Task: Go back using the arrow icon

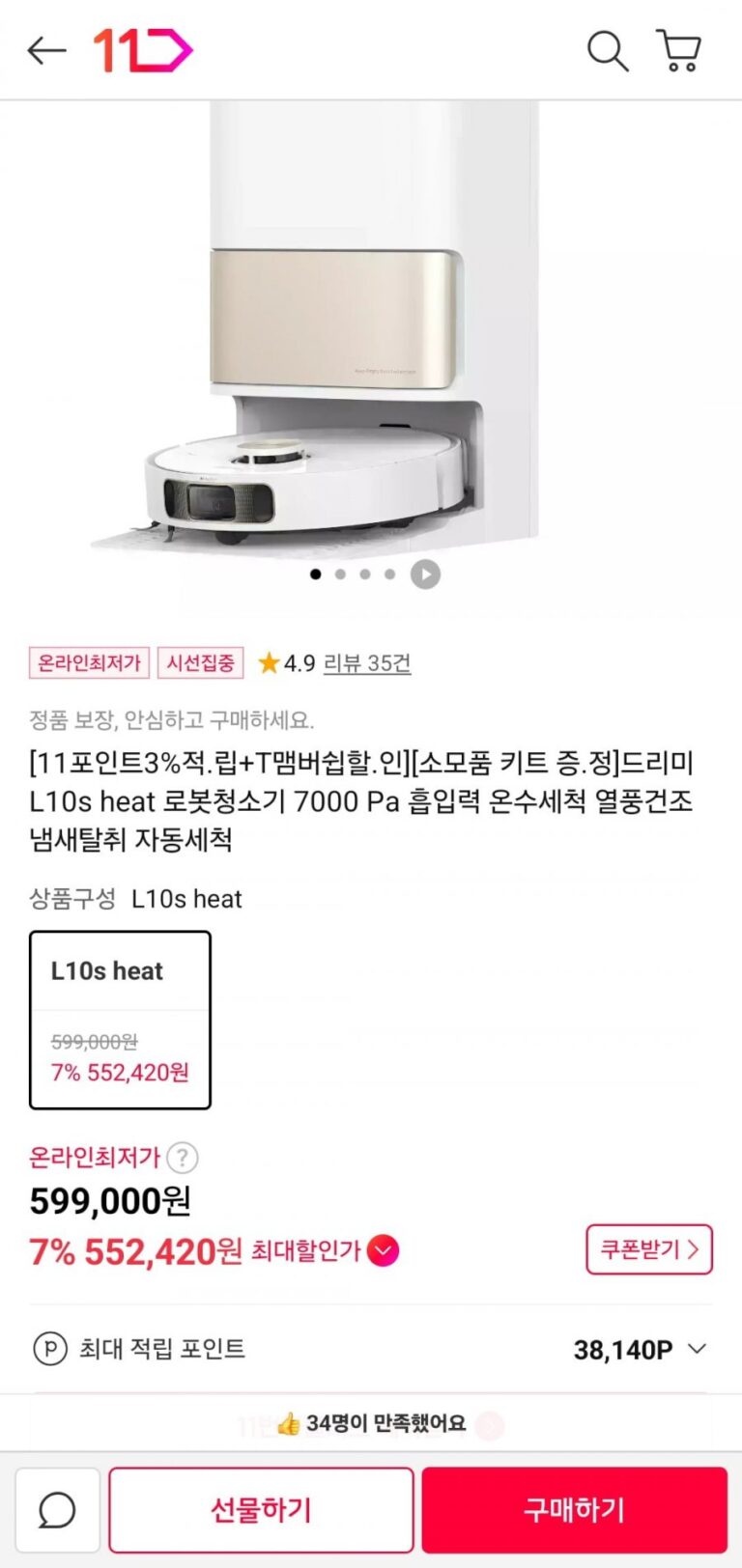Action: pos(46,50)
